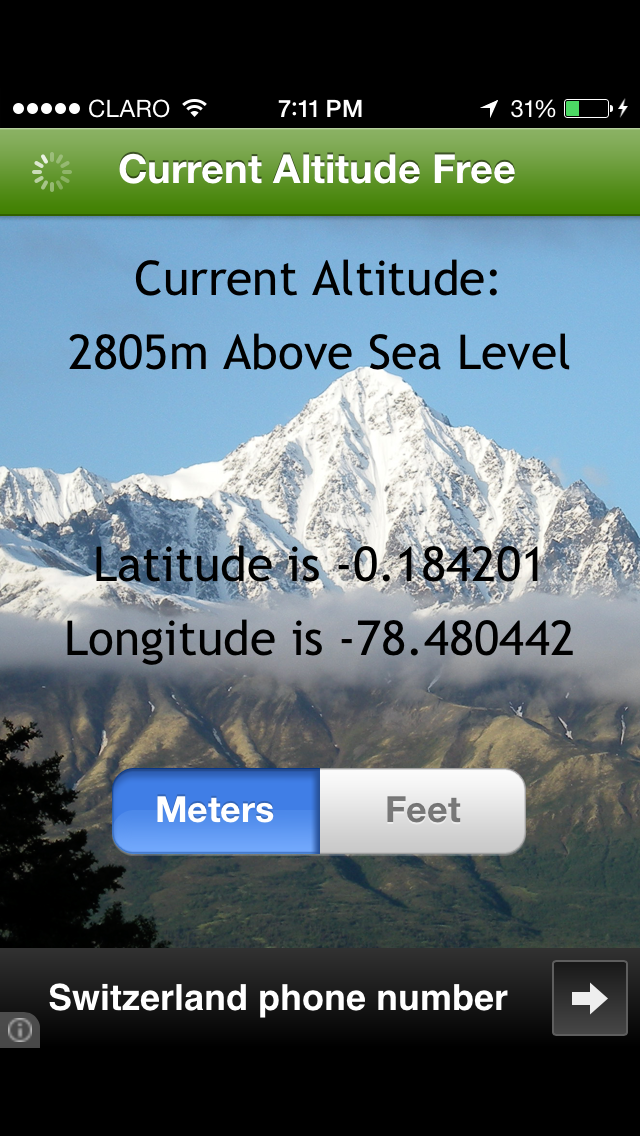Select the Meters unit option
This screenshot has width=640, height=1136.
pyautogui.click(x=215, y=810)
